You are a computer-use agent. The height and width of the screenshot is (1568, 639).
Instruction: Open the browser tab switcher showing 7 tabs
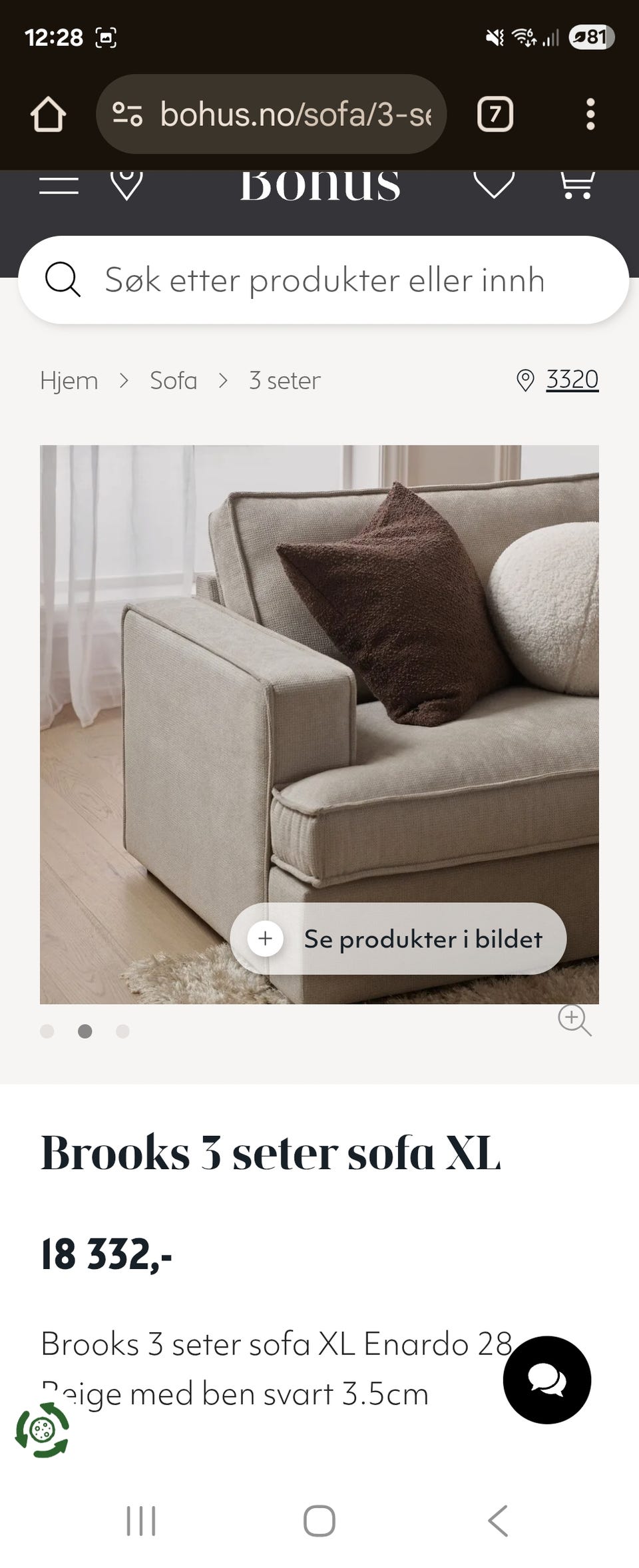[495, 113]
